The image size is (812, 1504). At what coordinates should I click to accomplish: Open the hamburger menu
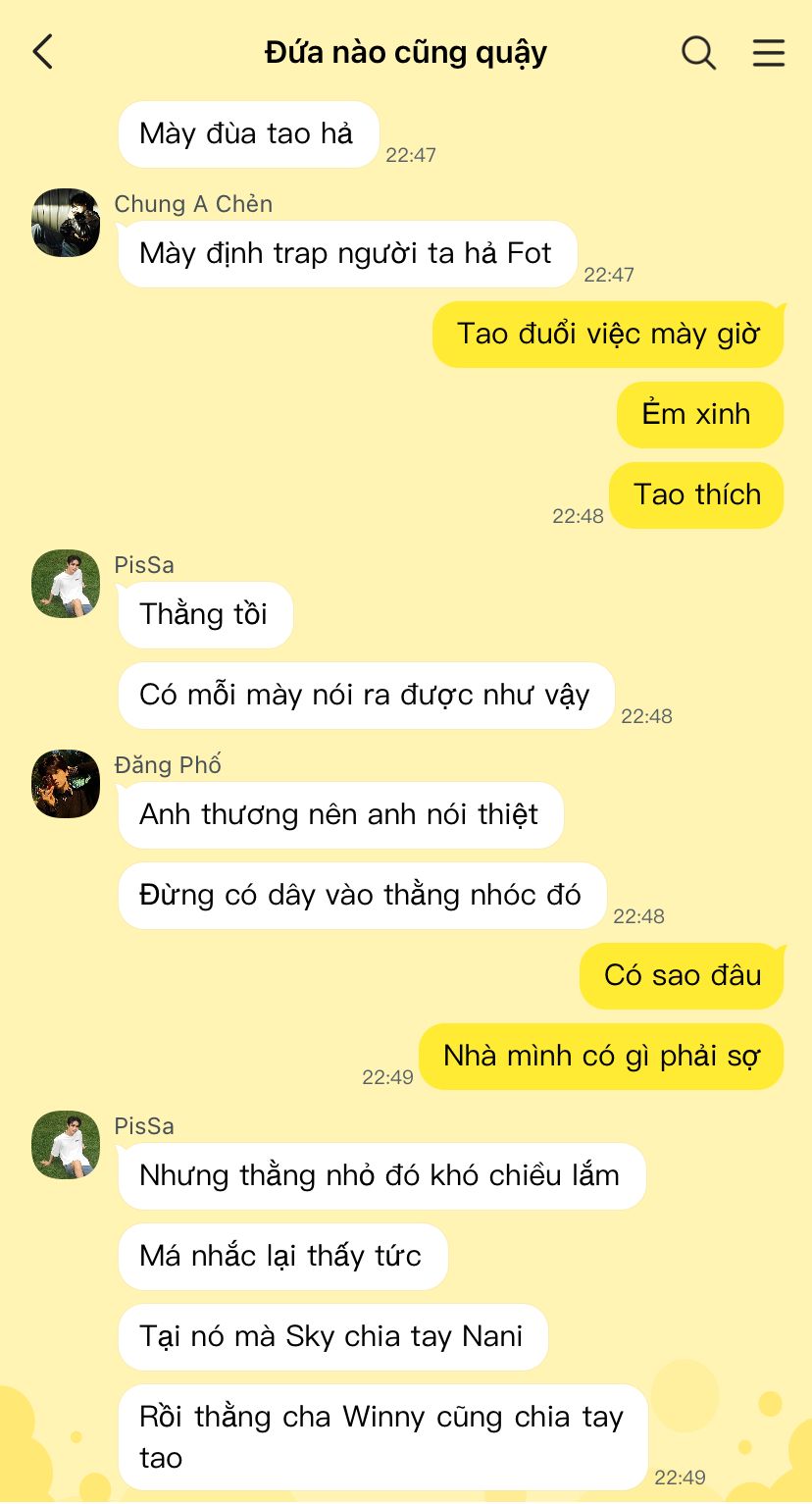pyautogui.click(x=769, y=52)
